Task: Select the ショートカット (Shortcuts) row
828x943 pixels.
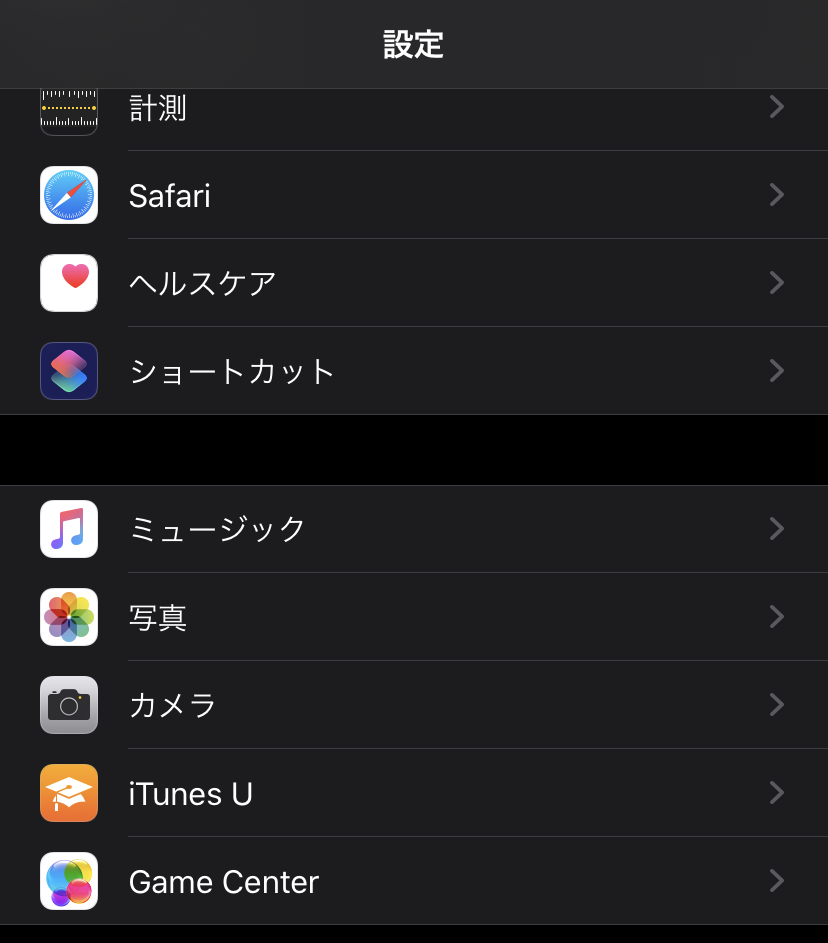Action: click(x=414, y=371)
